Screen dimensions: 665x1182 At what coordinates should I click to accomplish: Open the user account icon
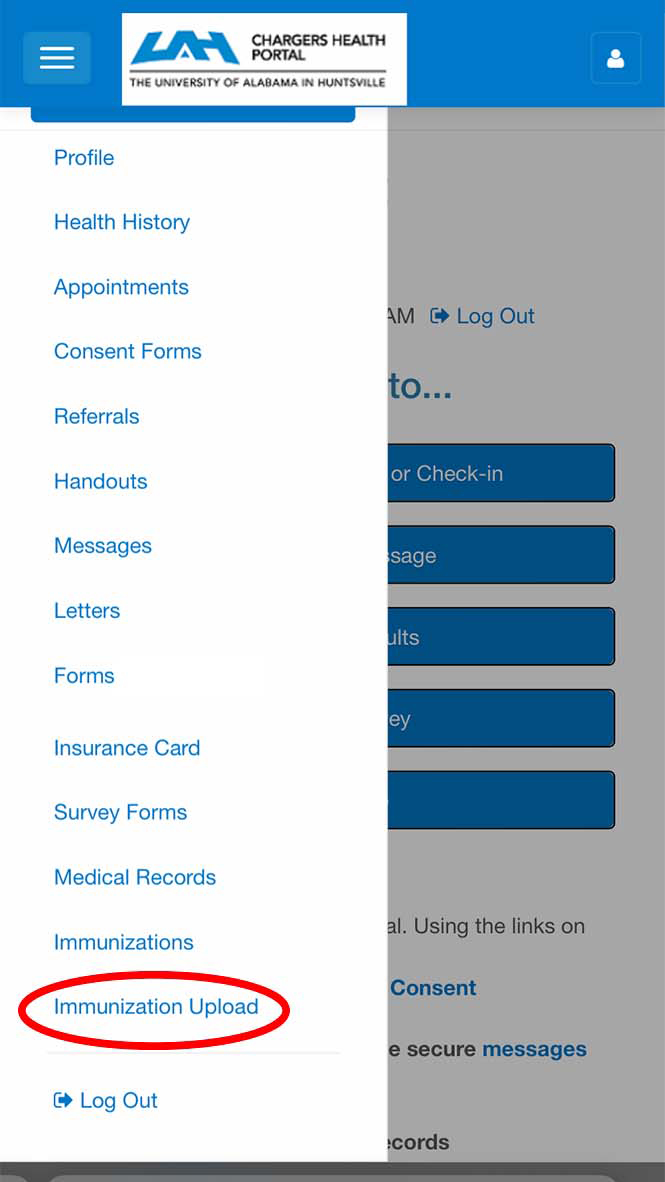pyautogui.click(x=616, y=58)
